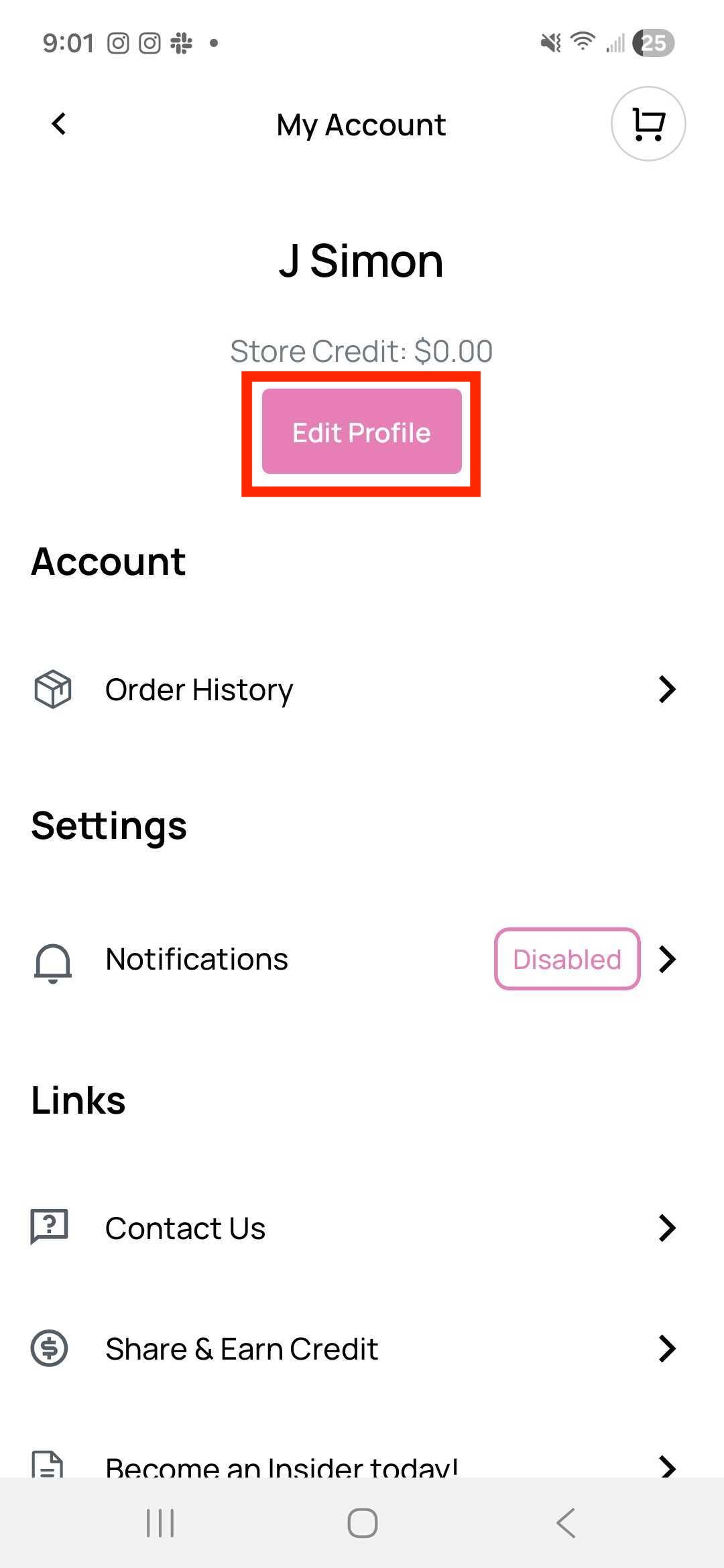Viewport: 724px width, 1568px height.
Task: Open Become an Insider today!
Action: (x=355, y=1465)
